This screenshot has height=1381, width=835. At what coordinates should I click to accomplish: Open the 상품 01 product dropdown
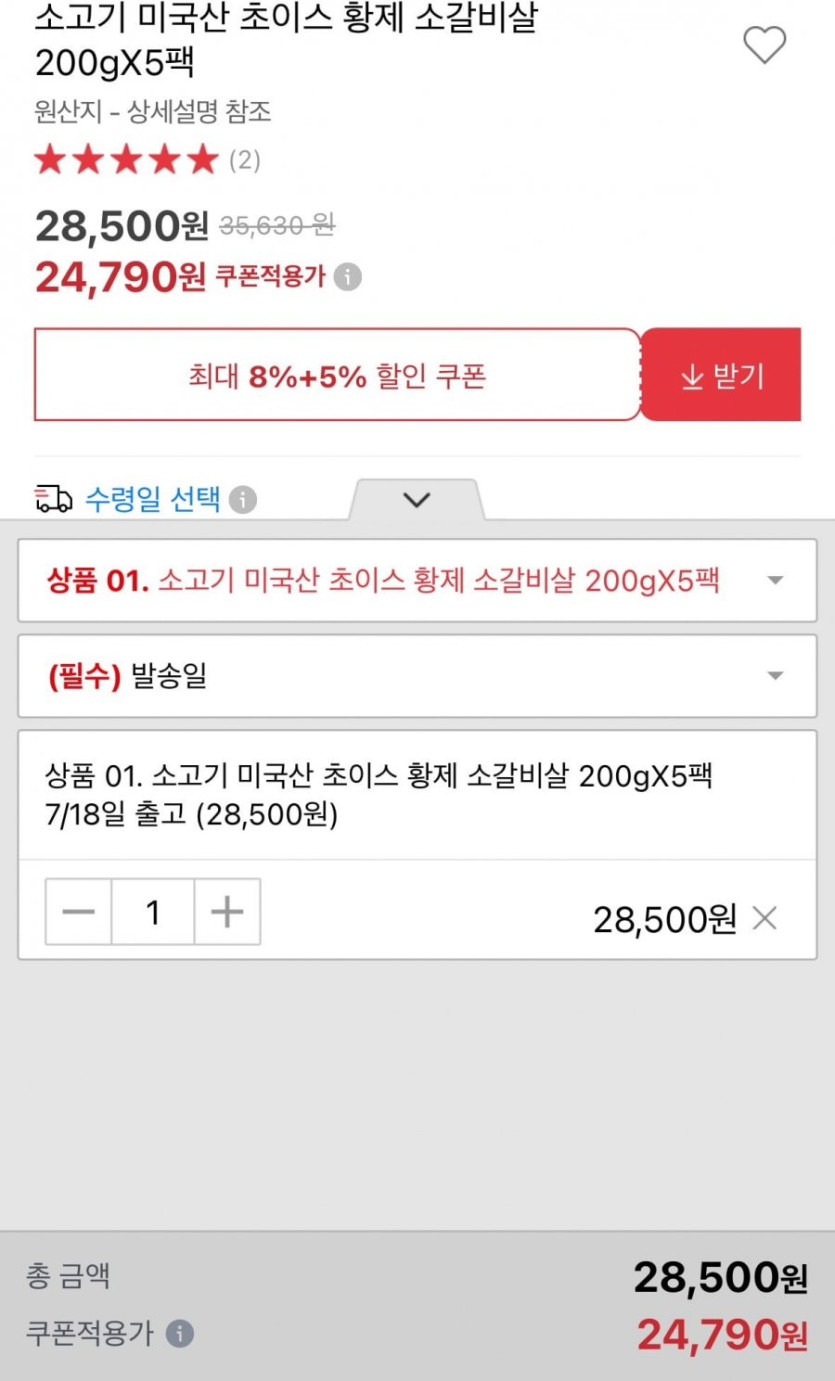(417, 580)
